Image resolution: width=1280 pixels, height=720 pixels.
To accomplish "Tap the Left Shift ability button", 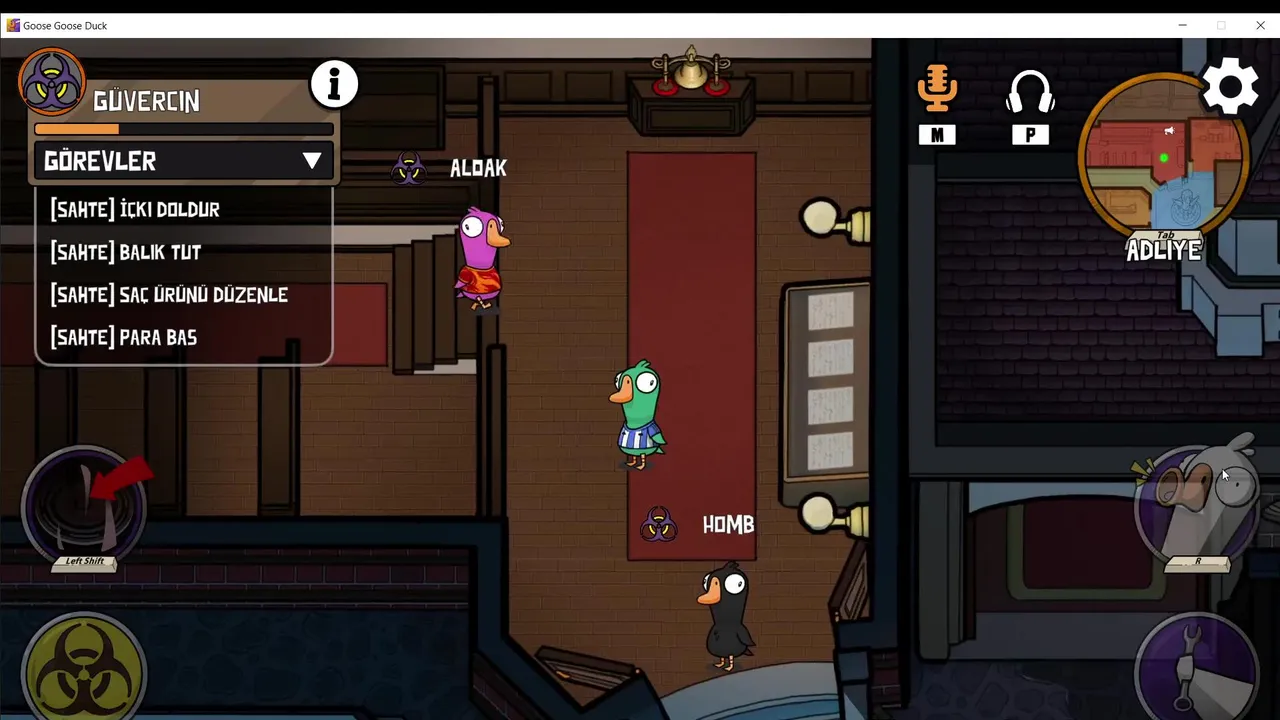I will click(x=85, y=505).
